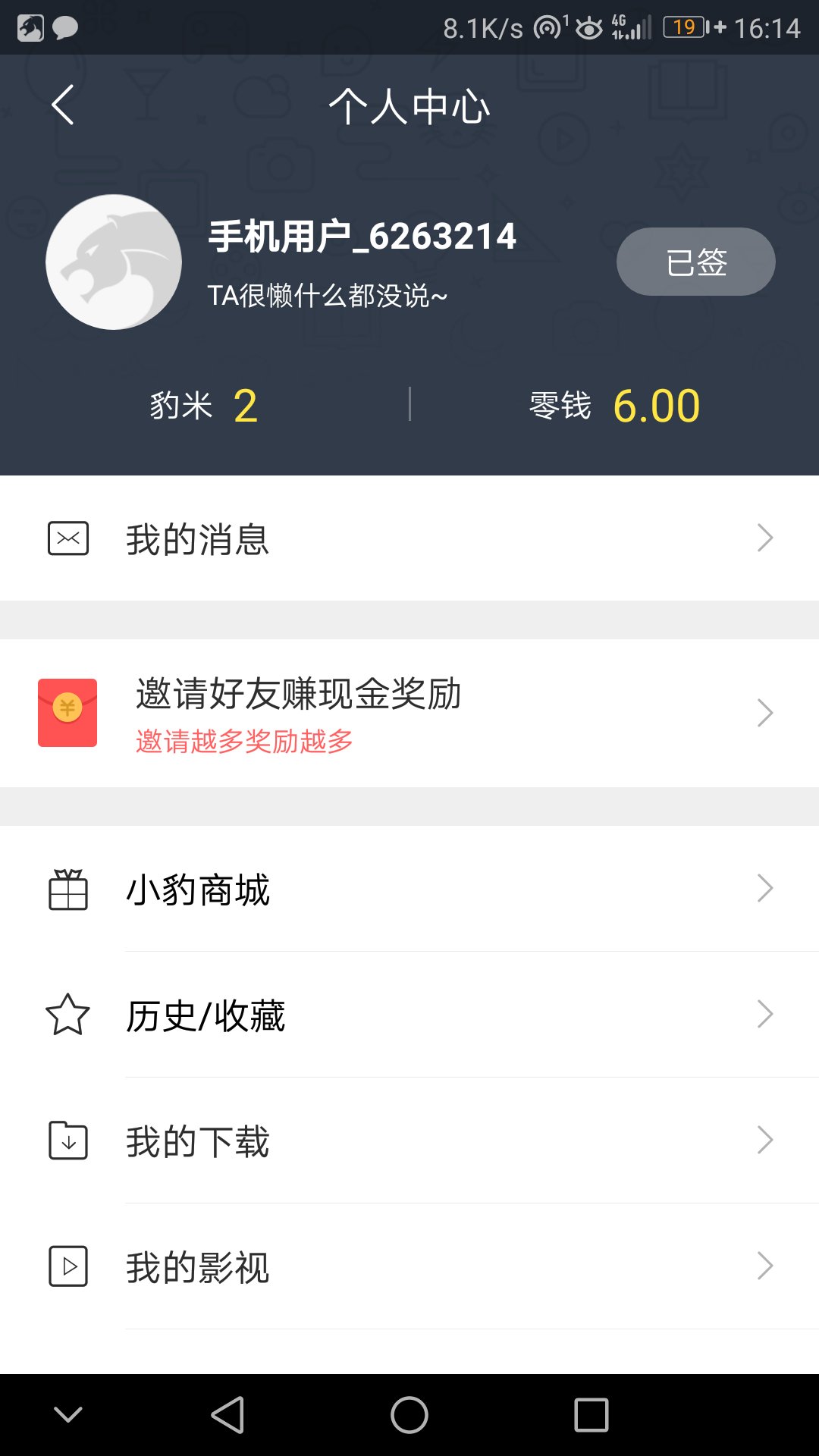
Task: Click the download folder icon for 我的下载
Action: 67,1141
